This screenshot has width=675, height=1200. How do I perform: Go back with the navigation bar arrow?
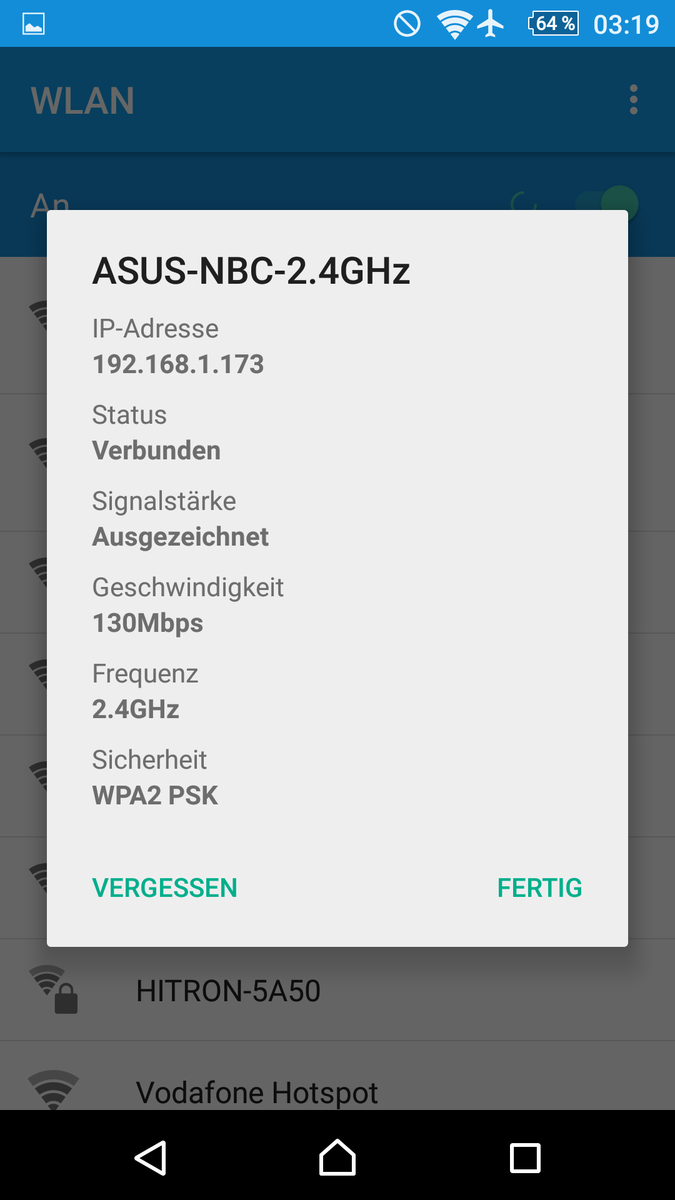click(150, 1157)
